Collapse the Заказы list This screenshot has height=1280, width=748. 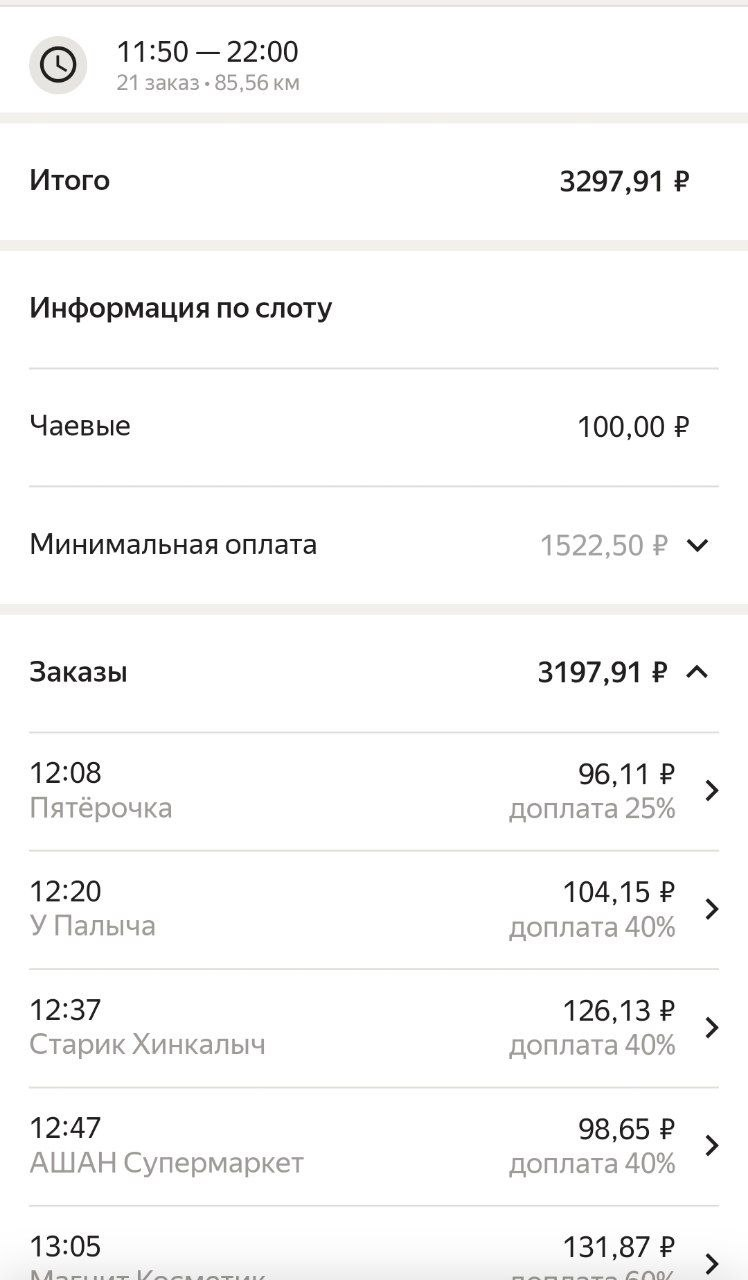tap(697, 672)
